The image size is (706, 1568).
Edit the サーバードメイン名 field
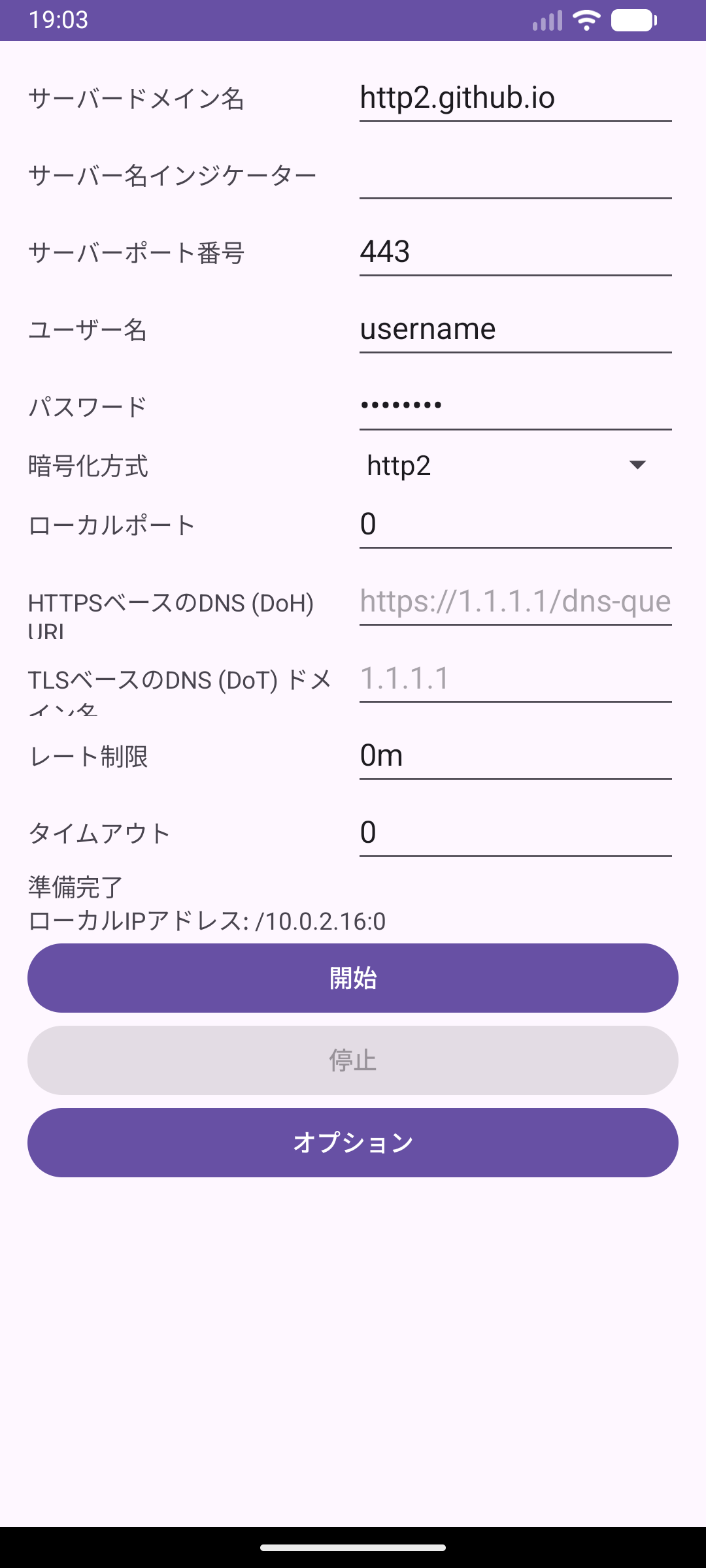tap(515, 98)
